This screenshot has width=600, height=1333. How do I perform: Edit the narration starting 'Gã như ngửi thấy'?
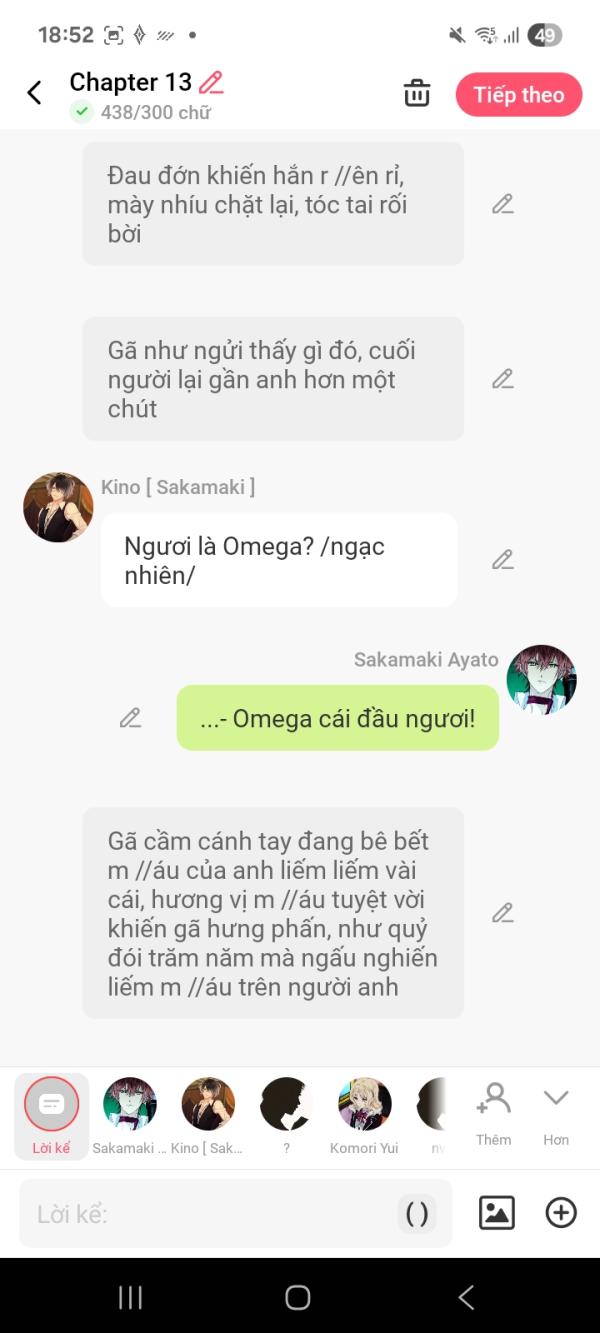pos(502,379)
